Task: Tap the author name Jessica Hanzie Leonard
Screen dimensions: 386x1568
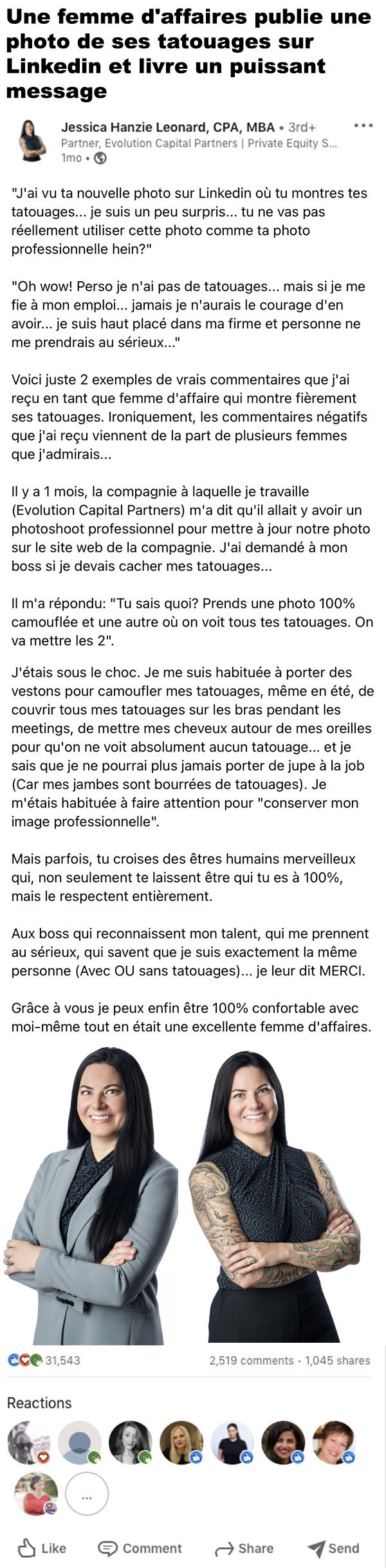Action: [x=169, y=127]
